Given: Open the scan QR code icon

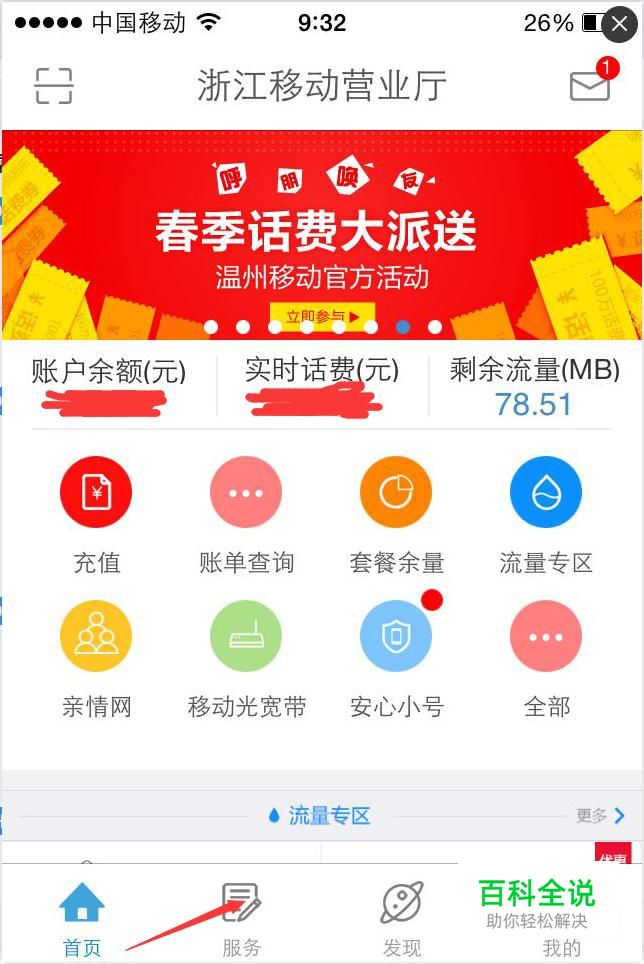Looking at the screenshot, I should (x=54, y=86).
